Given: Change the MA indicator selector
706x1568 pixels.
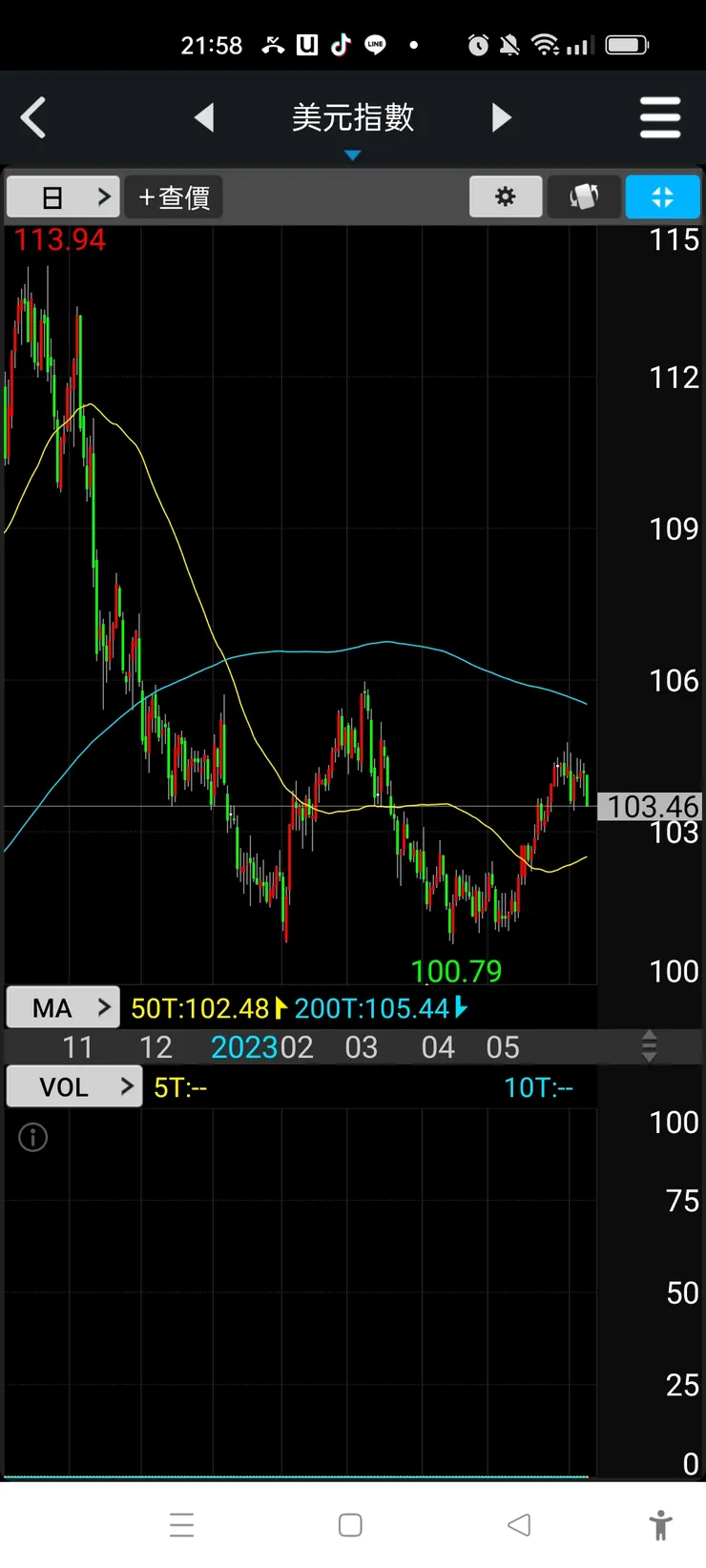Looking at the screenshot, I should click(63, 1008).
